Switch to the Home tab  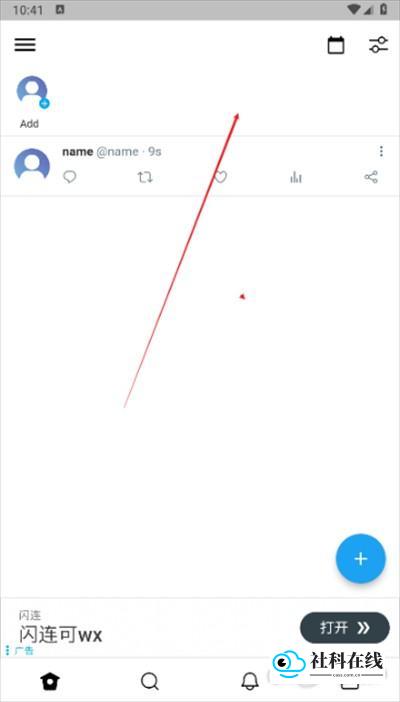coord(50,681)
